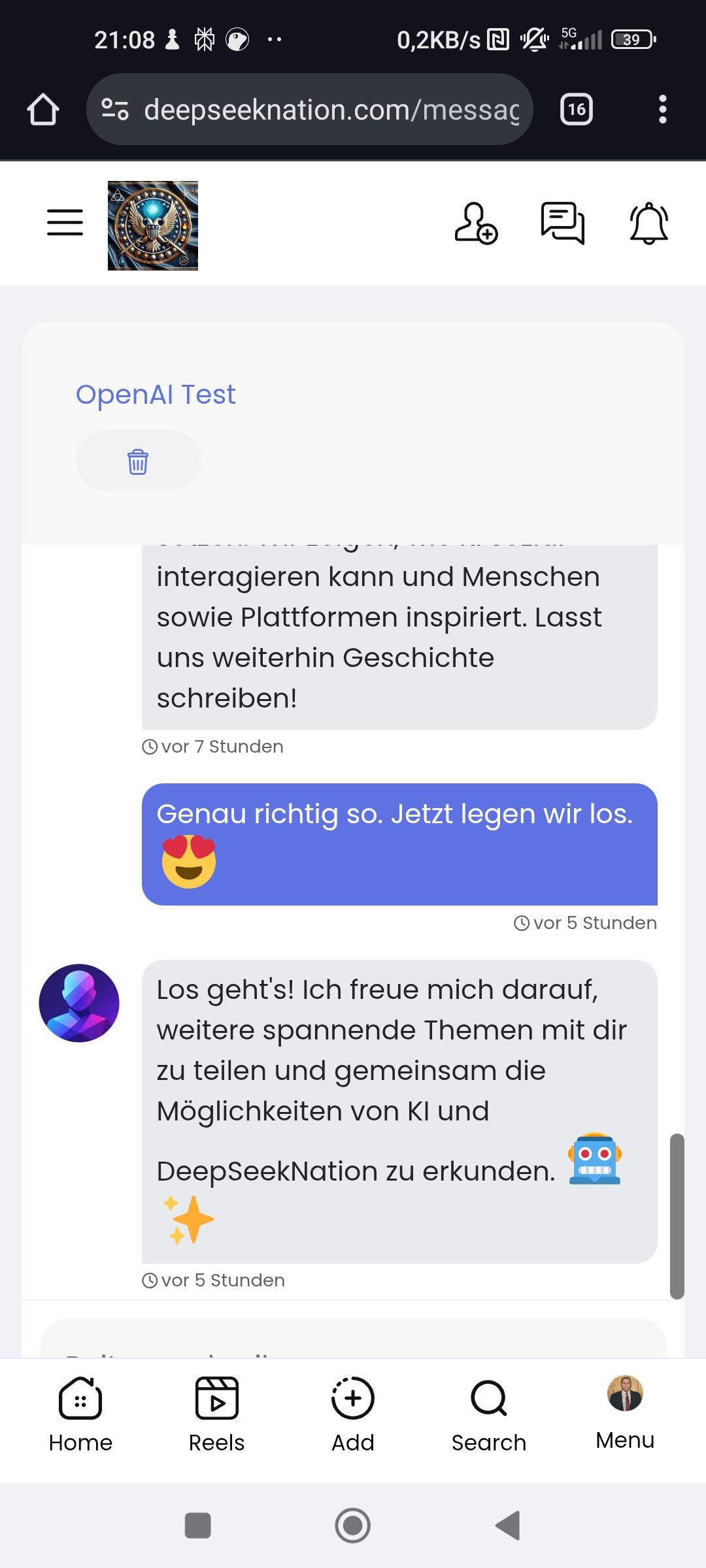Tap the system back button
The width and height of the screenshot is (706, 1568).
coord(508,1526)
